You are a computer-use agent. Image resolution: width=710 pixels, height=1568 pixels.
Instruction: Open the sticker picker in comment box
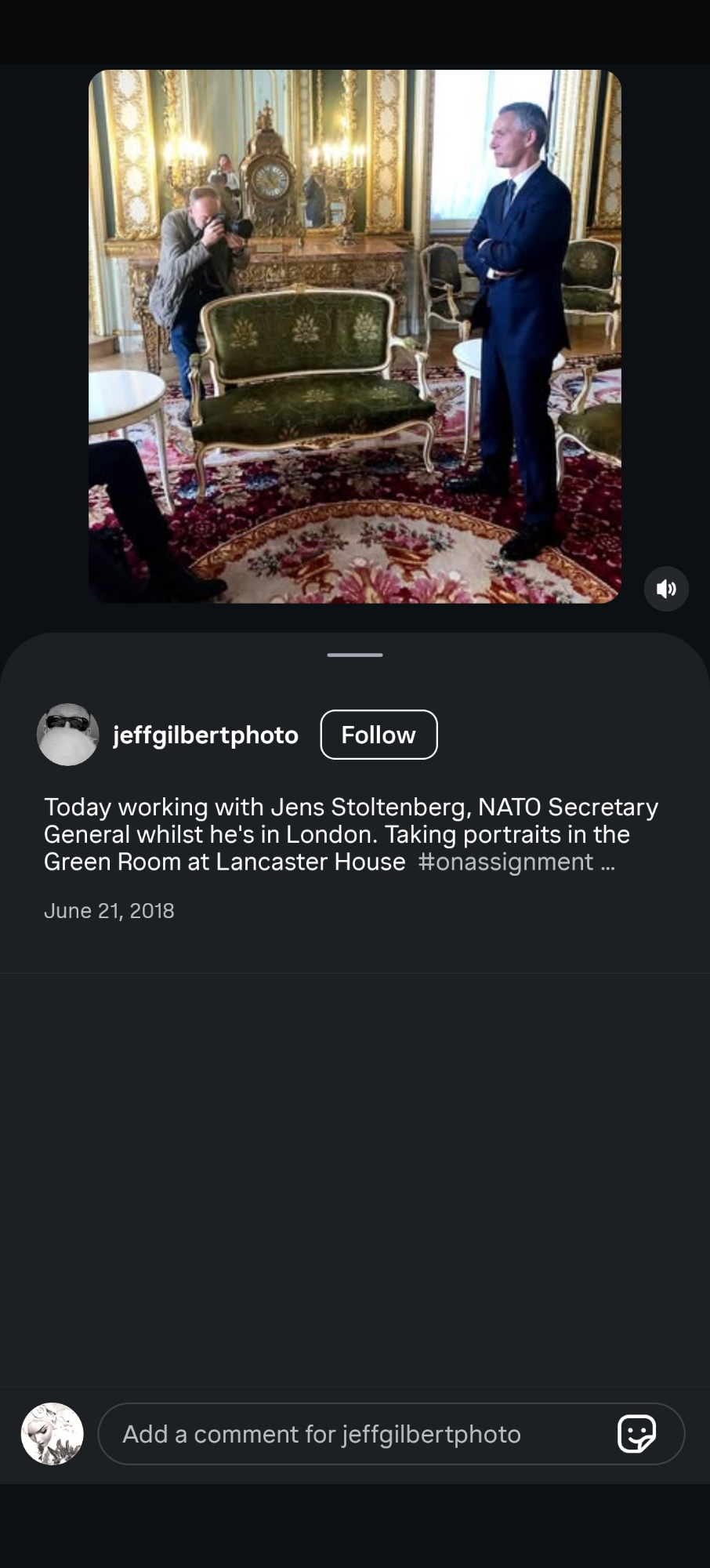point(636,1434)
